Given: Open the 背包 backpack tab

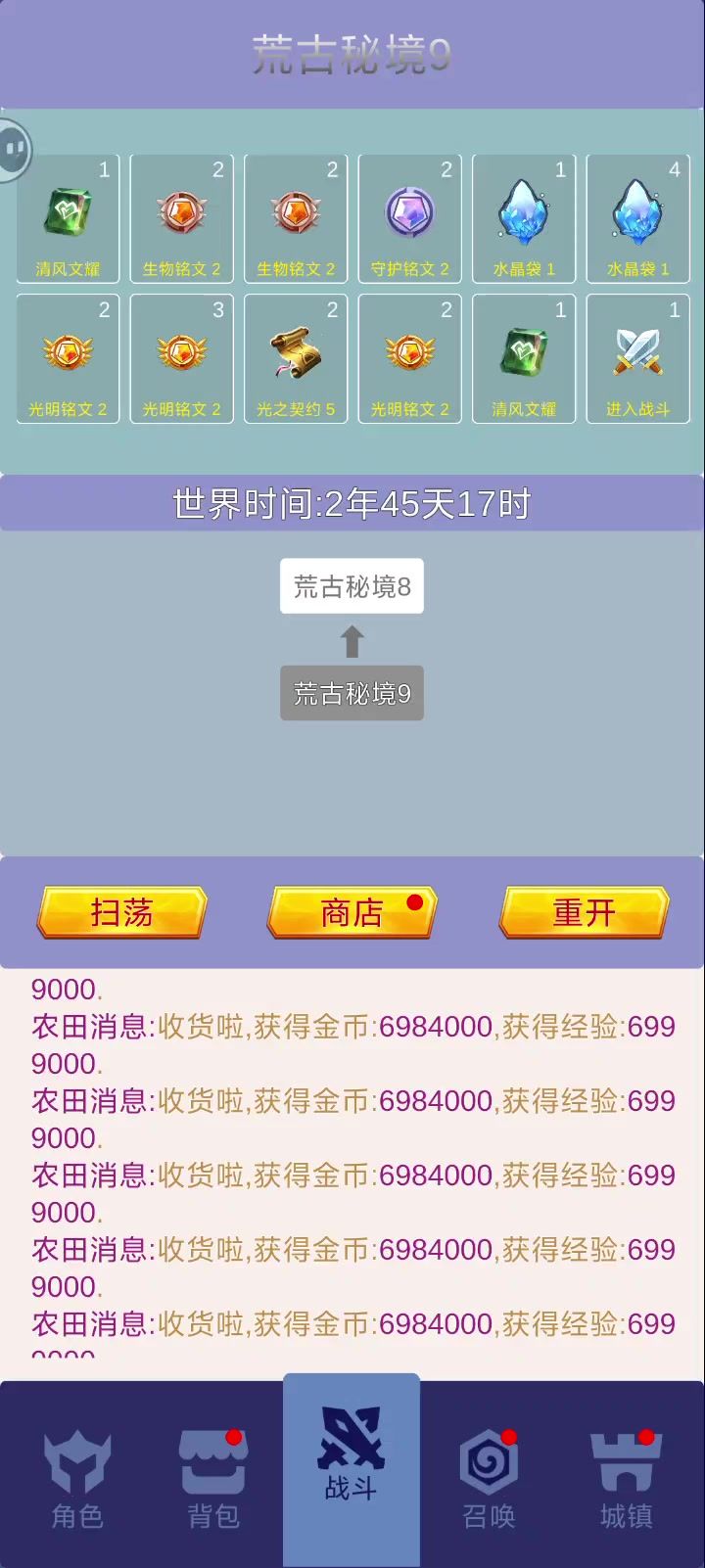Looking at the screenshot, I should point(213,1478).
